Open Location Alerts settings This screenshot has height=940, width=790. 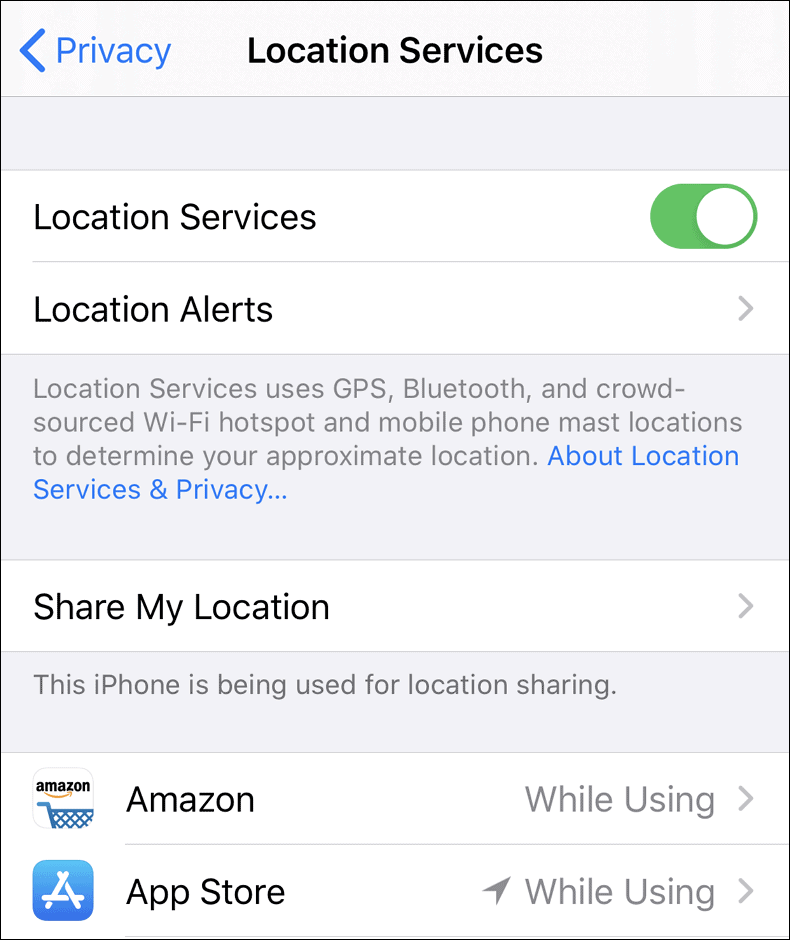point(394,309)
